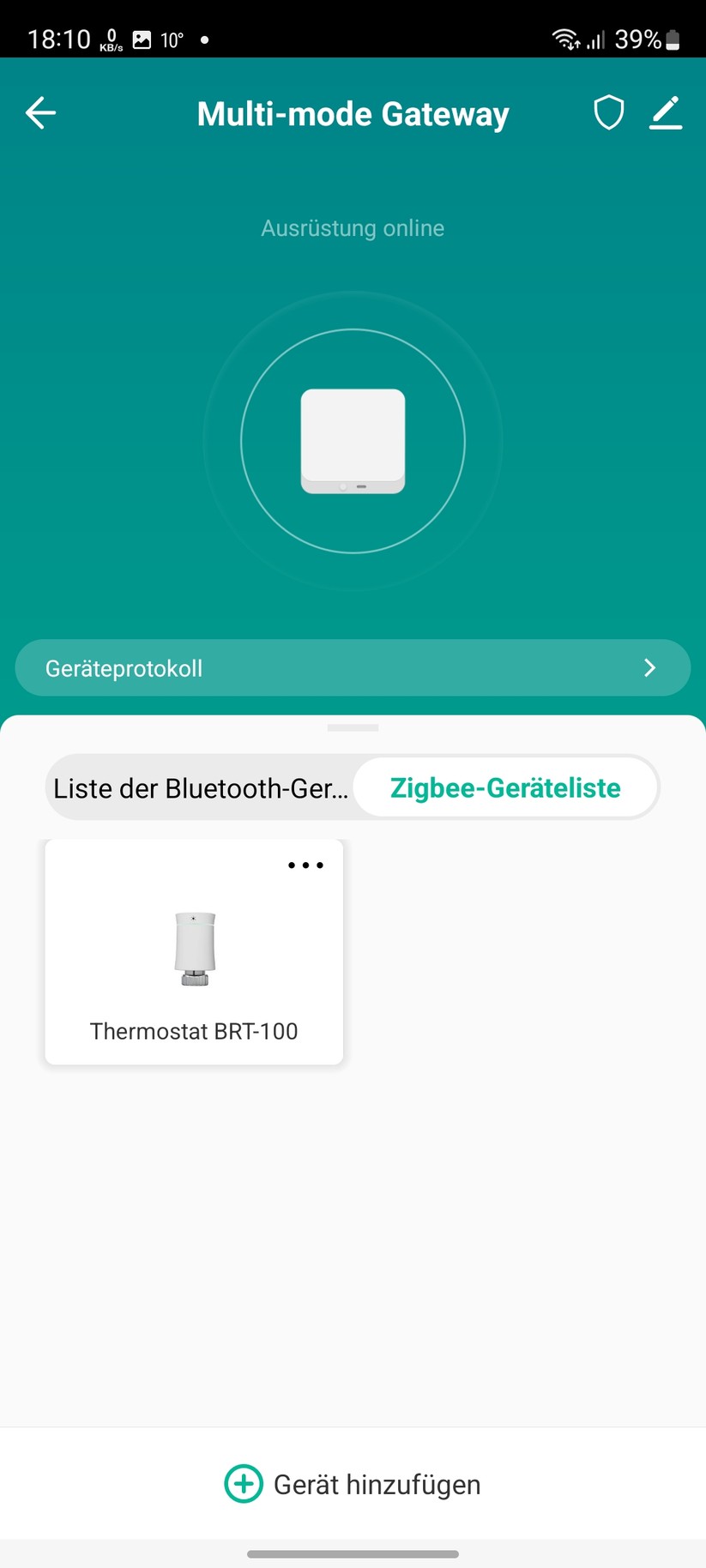
Task: Tap Gerät hinzufügen to pair new device
Action: coord(376,1483)
